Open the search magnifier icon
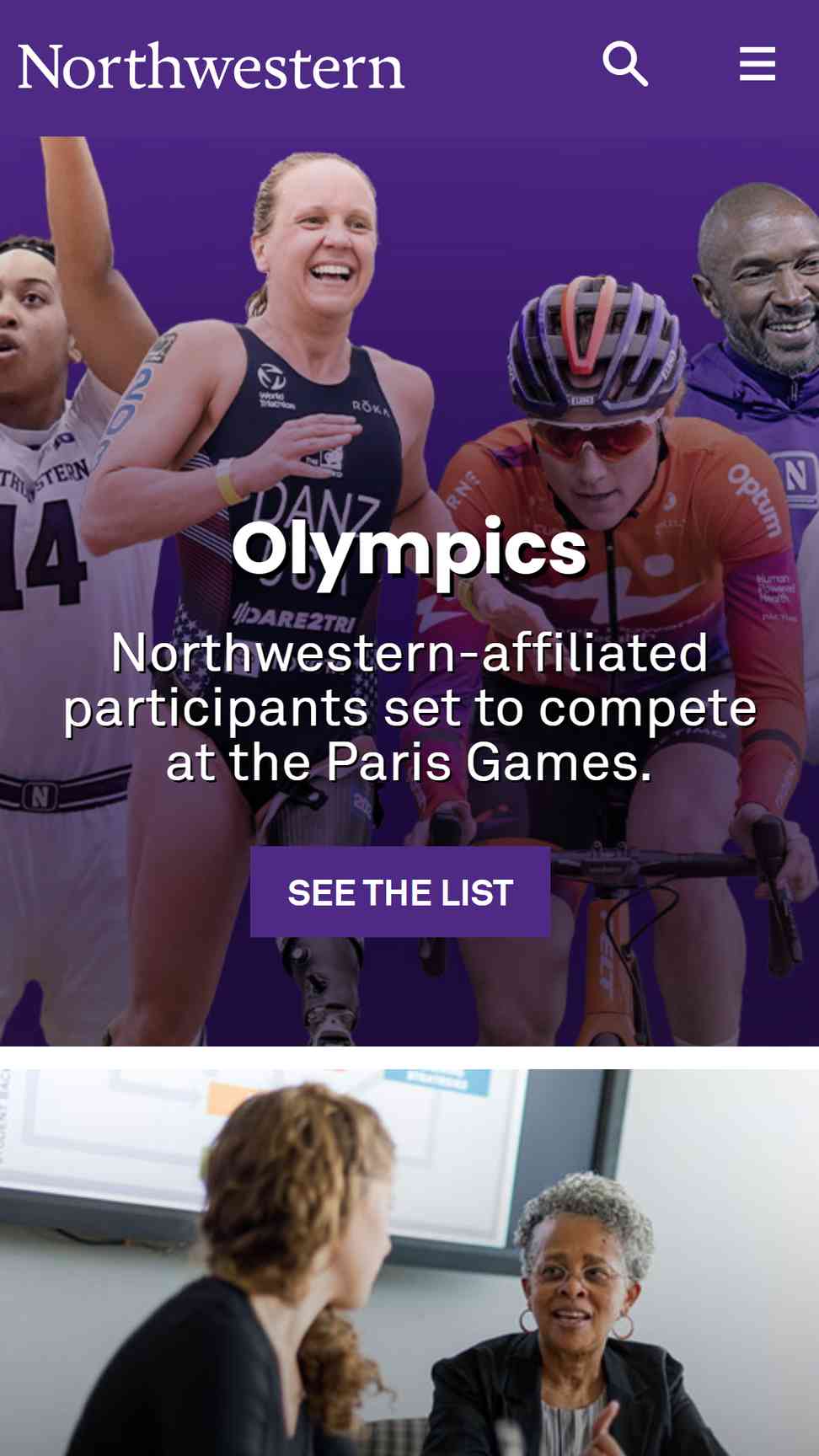The width and height of the screenshot is (819, 1456). (x=625, y=64)
